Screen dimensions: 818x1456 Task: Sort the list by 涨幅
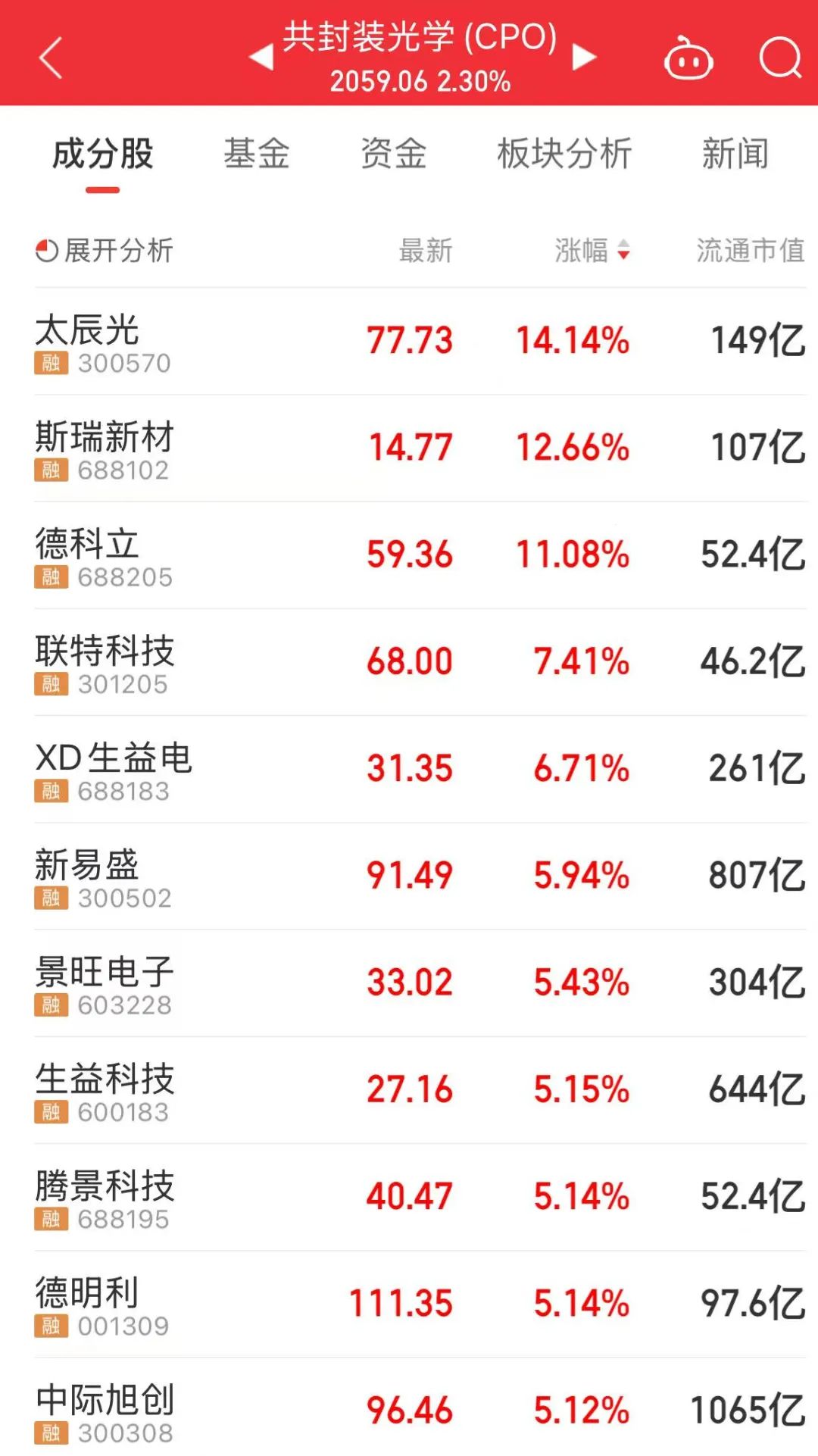tap(592, 250)
